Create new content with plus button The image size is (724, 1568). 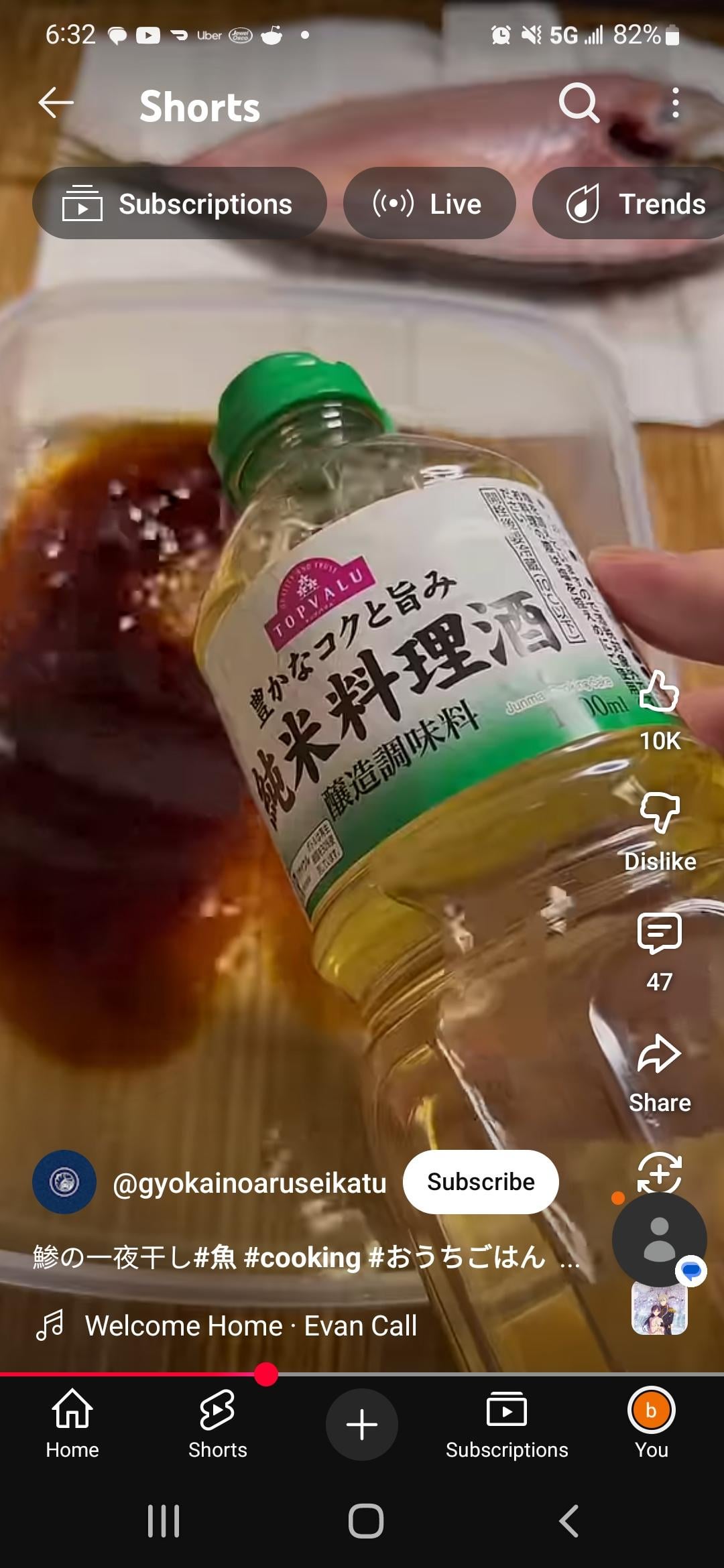pos(362,1425)
